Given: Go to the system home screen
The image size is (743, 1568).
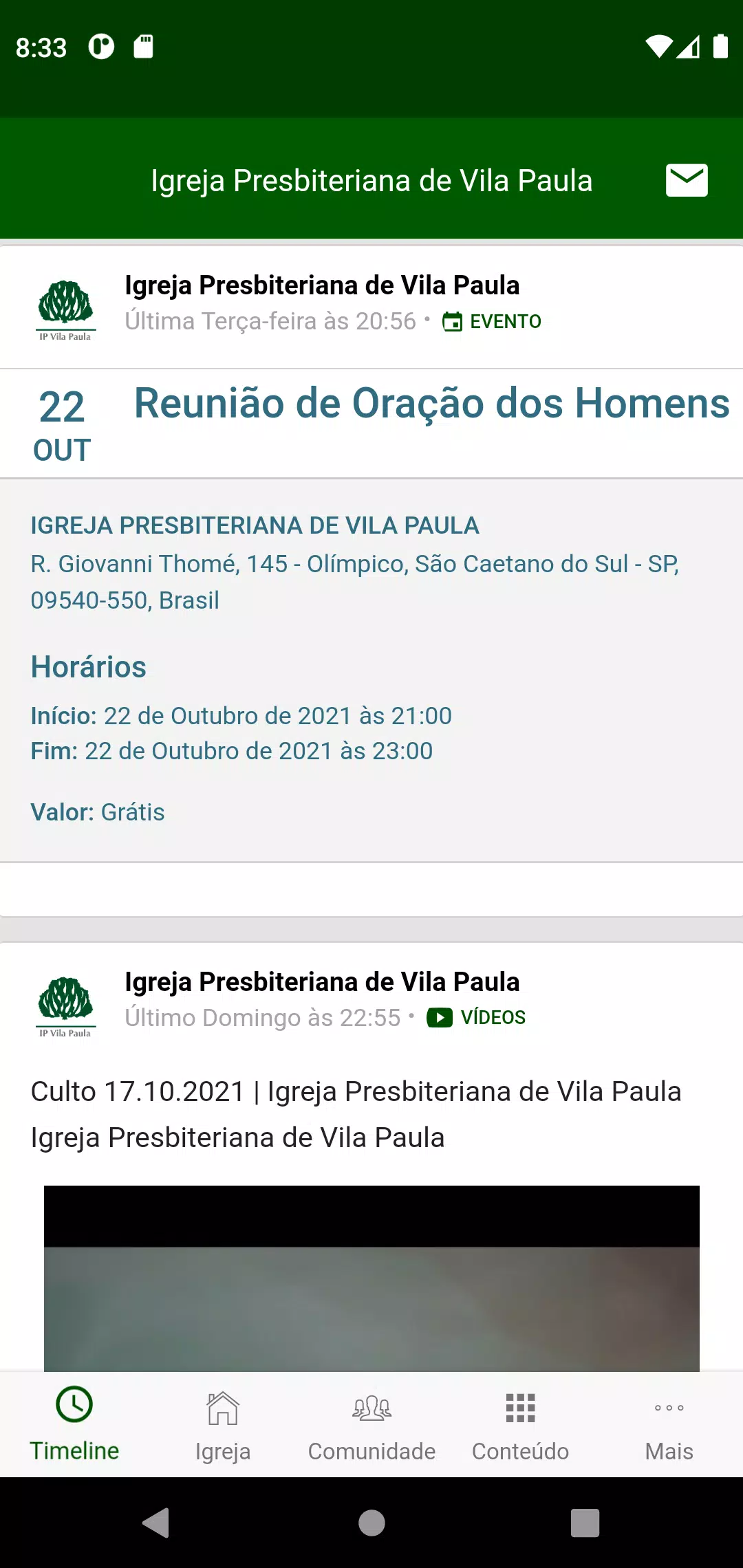Looking at the screenshot, I should point(371,1523).
